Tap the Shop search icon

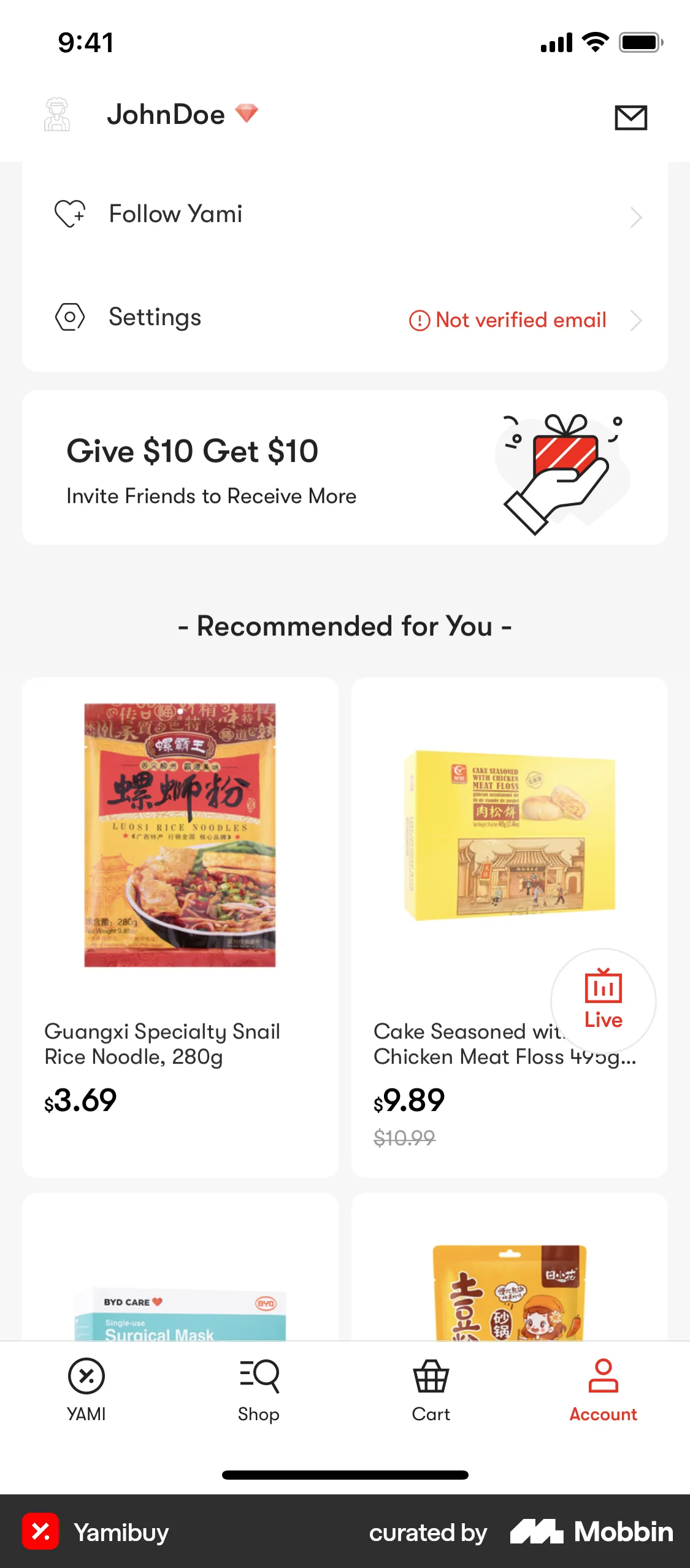click(x=258, y=1377)
